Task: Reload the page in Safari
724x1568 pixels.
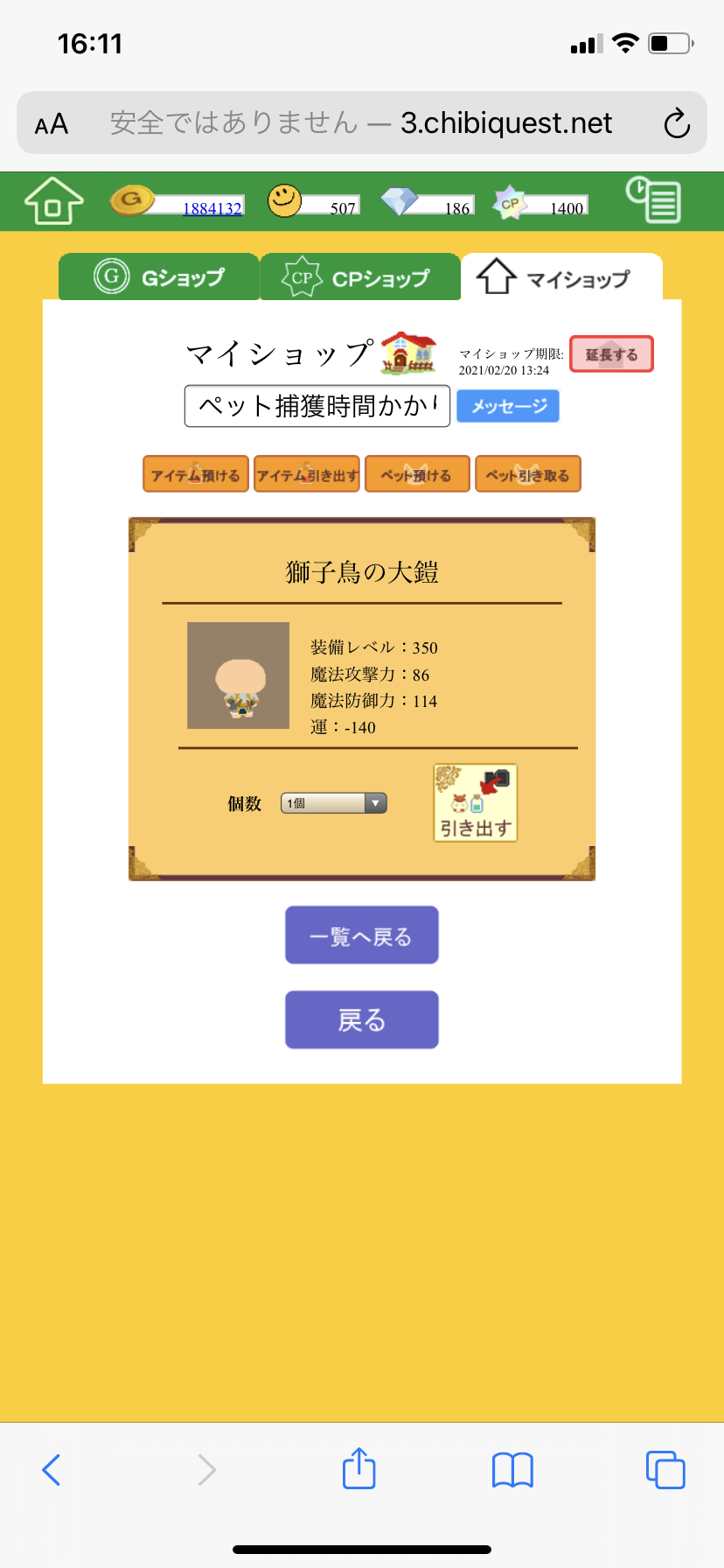Action: [x=677, y=123]
